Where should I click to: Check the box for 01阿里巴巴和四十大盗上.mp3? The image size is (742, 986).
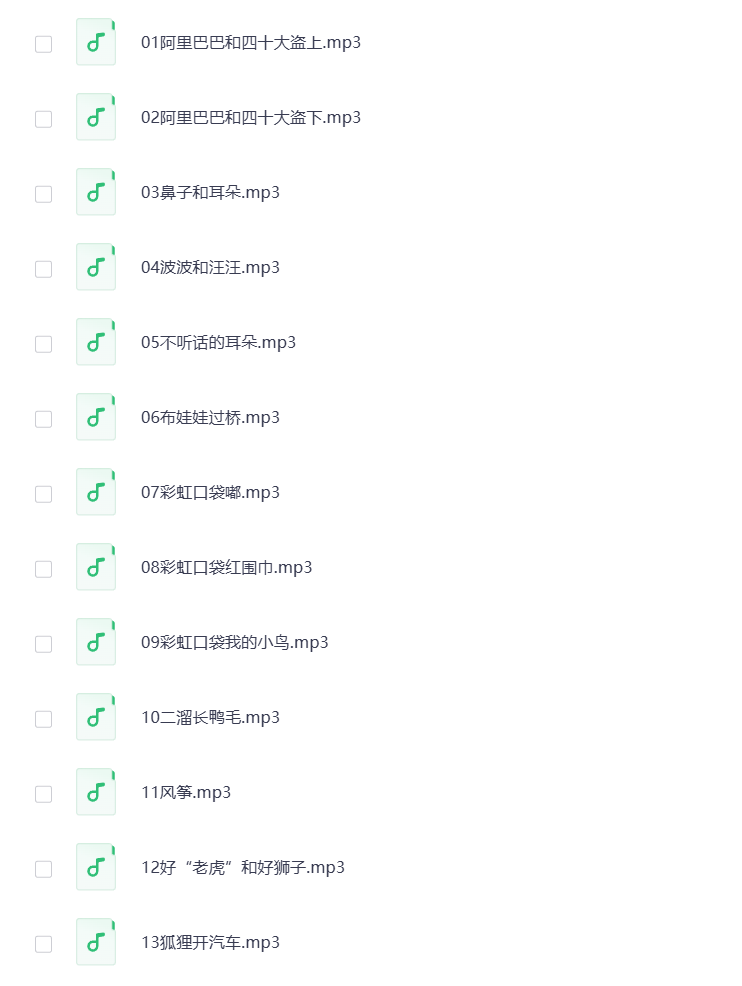43,44
